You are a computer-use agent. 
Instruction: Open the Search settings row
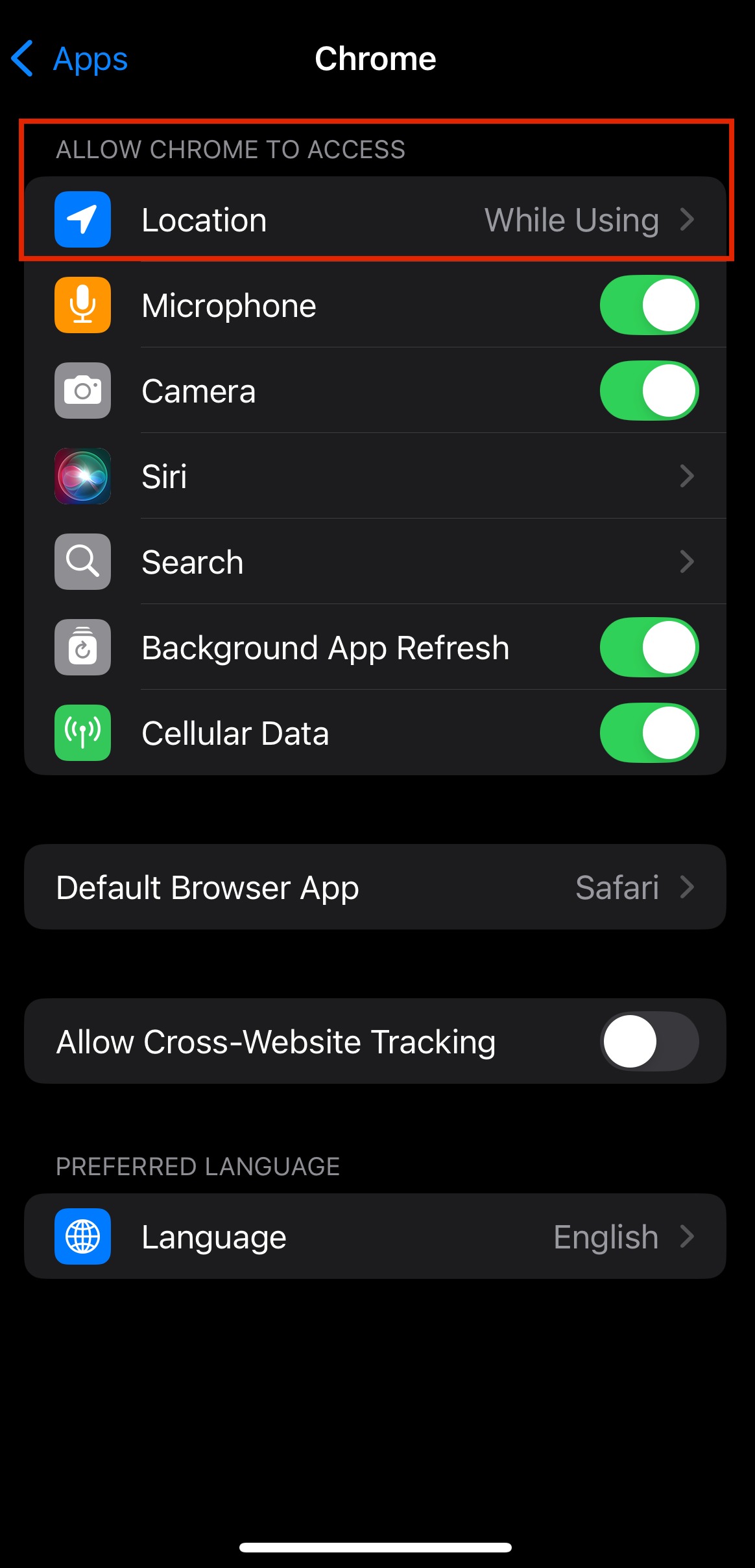[375, 562]
